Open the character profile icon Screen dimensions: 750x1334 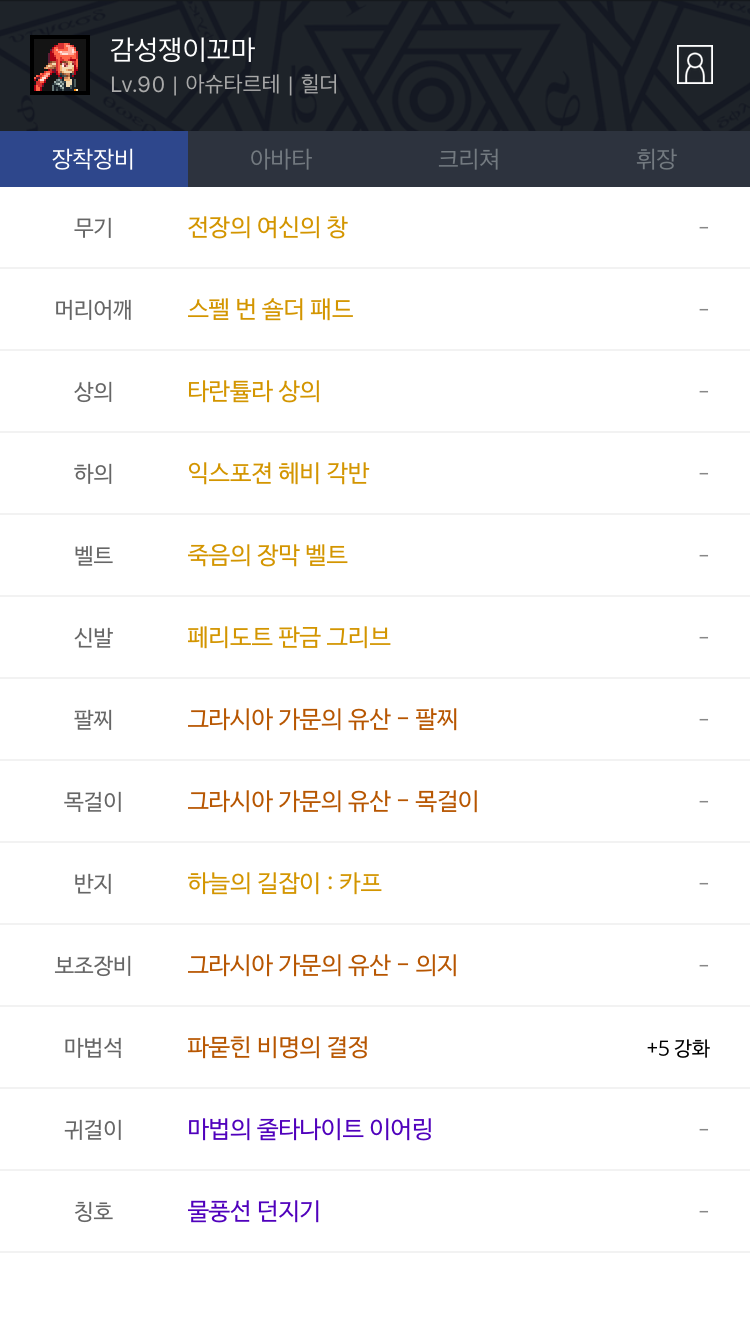pyautogui.click(x=694, y=65)
